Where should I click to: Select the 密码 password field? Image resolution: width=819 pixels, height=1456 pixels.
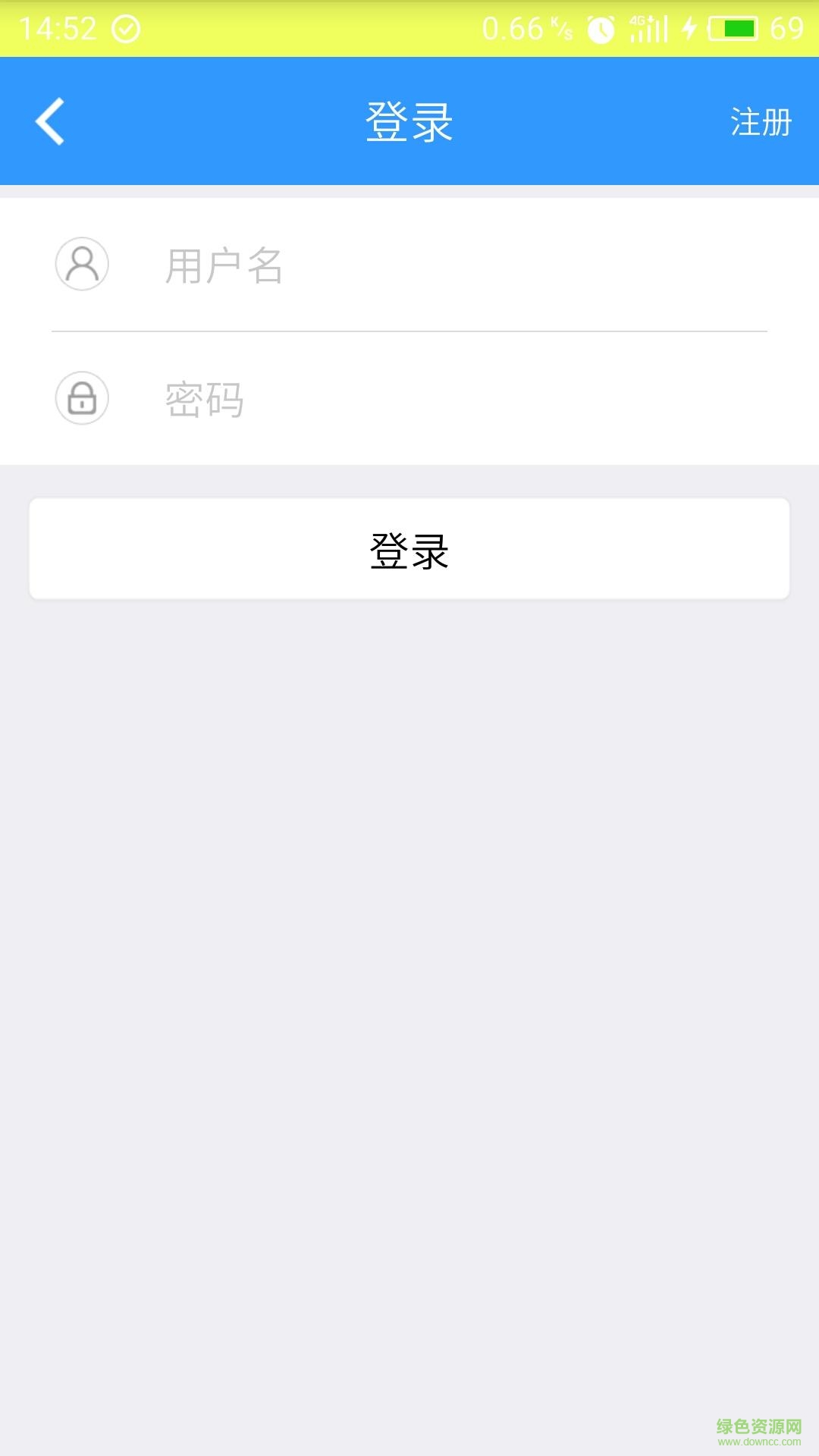click(455, 400)
